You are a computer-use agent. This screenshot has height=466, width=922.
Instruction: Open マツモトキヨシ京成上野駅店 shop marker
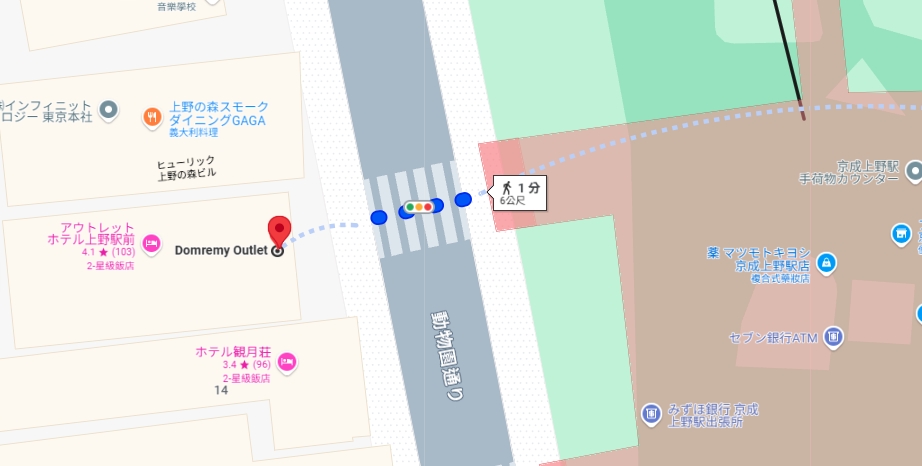[826, 263]
